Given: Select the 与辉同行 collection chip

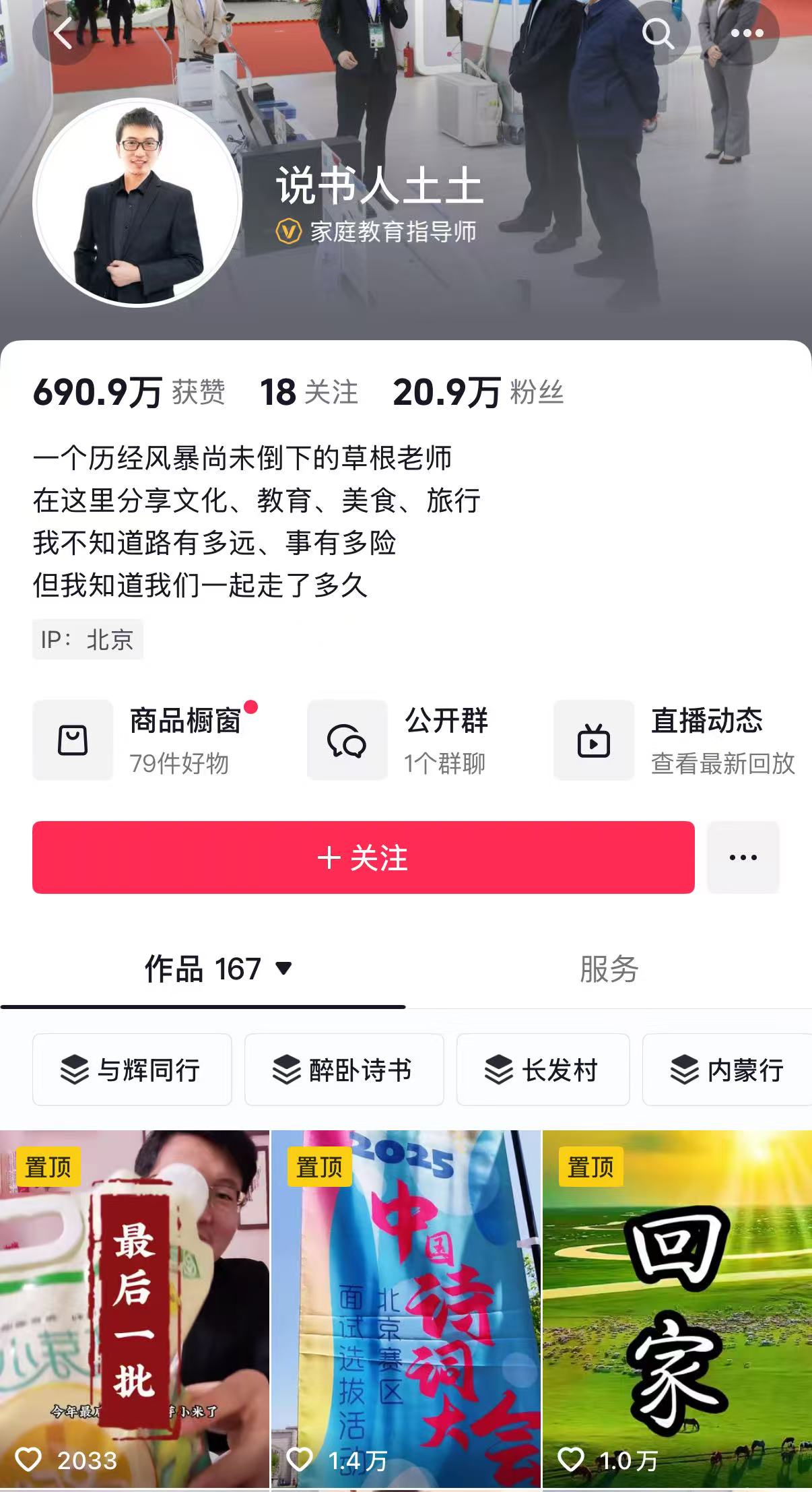Looking at the screenshot, I should 132,1070.
